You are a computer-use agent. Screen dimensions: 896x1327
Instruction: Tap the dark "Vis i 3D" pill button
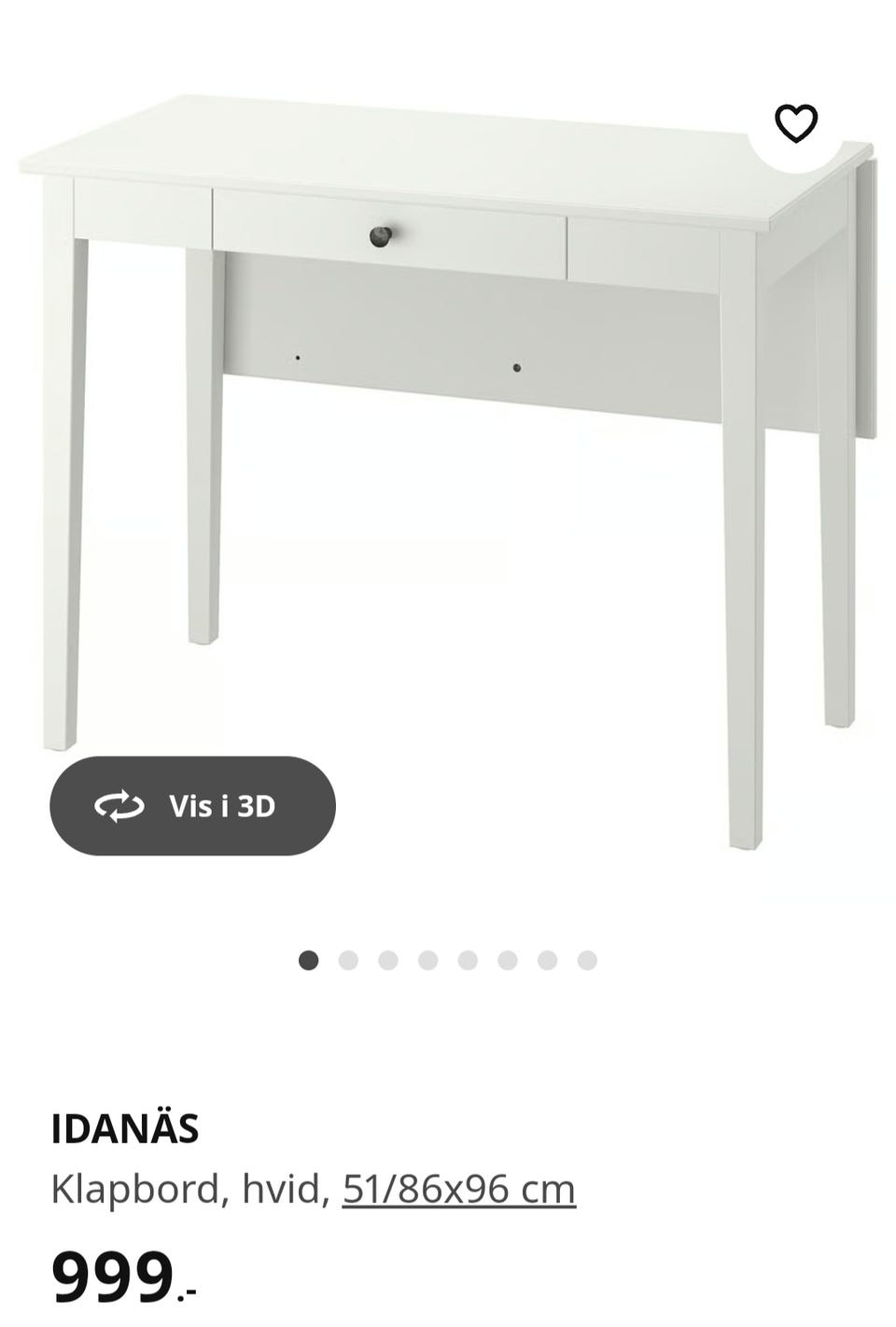(191, 807)
